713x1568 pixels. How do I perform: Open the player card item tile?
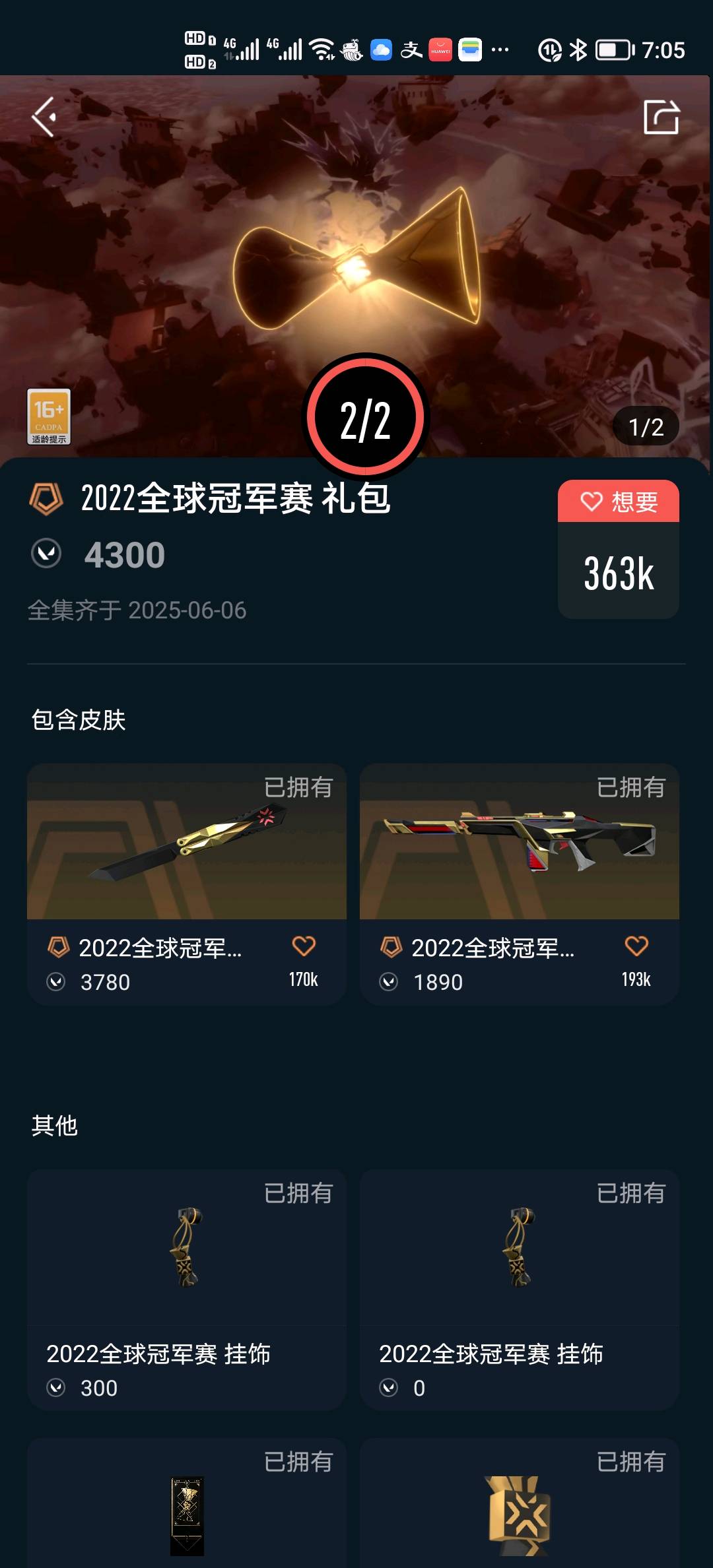coord(187,1511)
